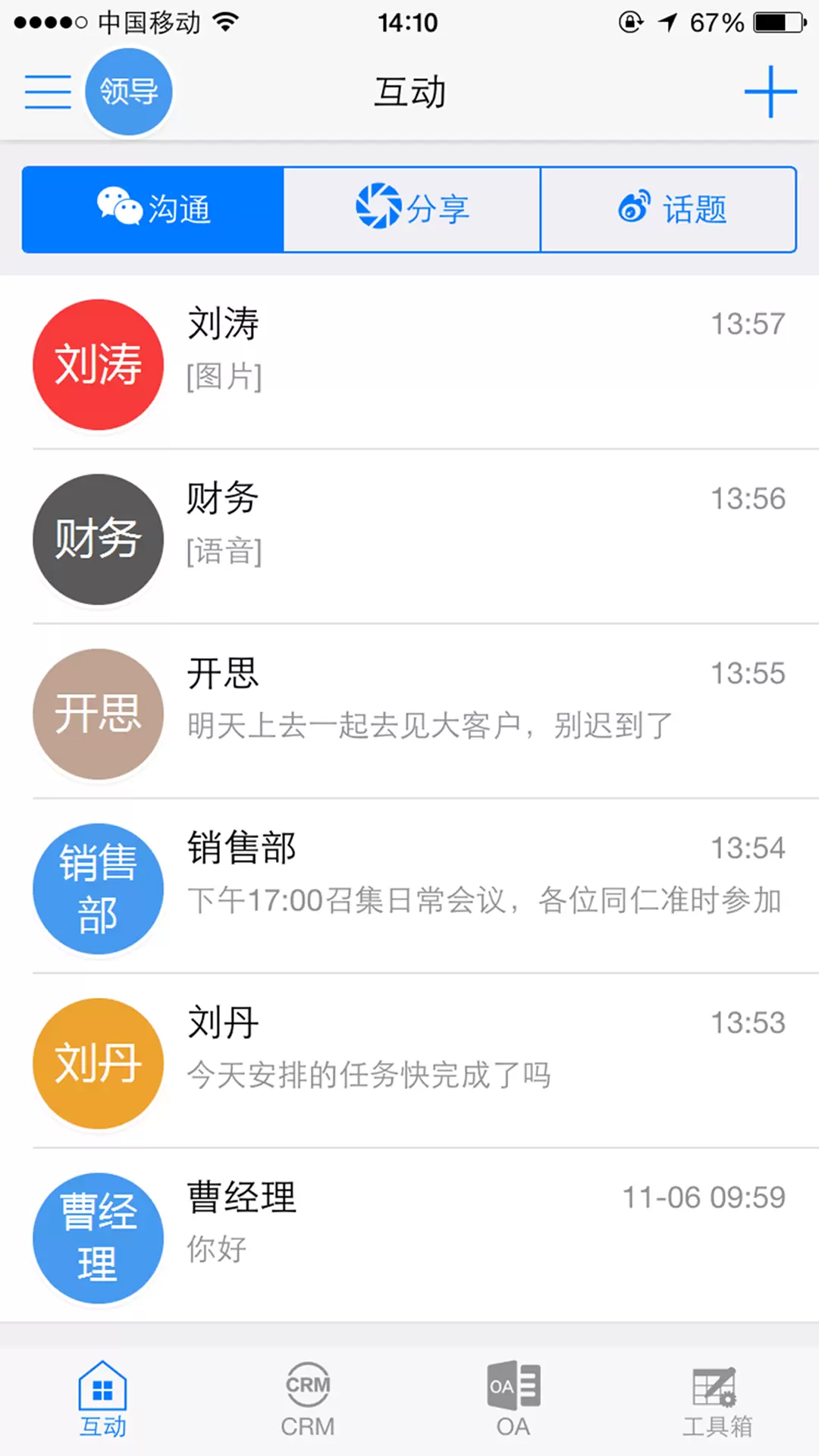This screenshot has height=1456, width=819.
Task: Open the 工具箱 bottom tab
Action: tap(717, 1400)
